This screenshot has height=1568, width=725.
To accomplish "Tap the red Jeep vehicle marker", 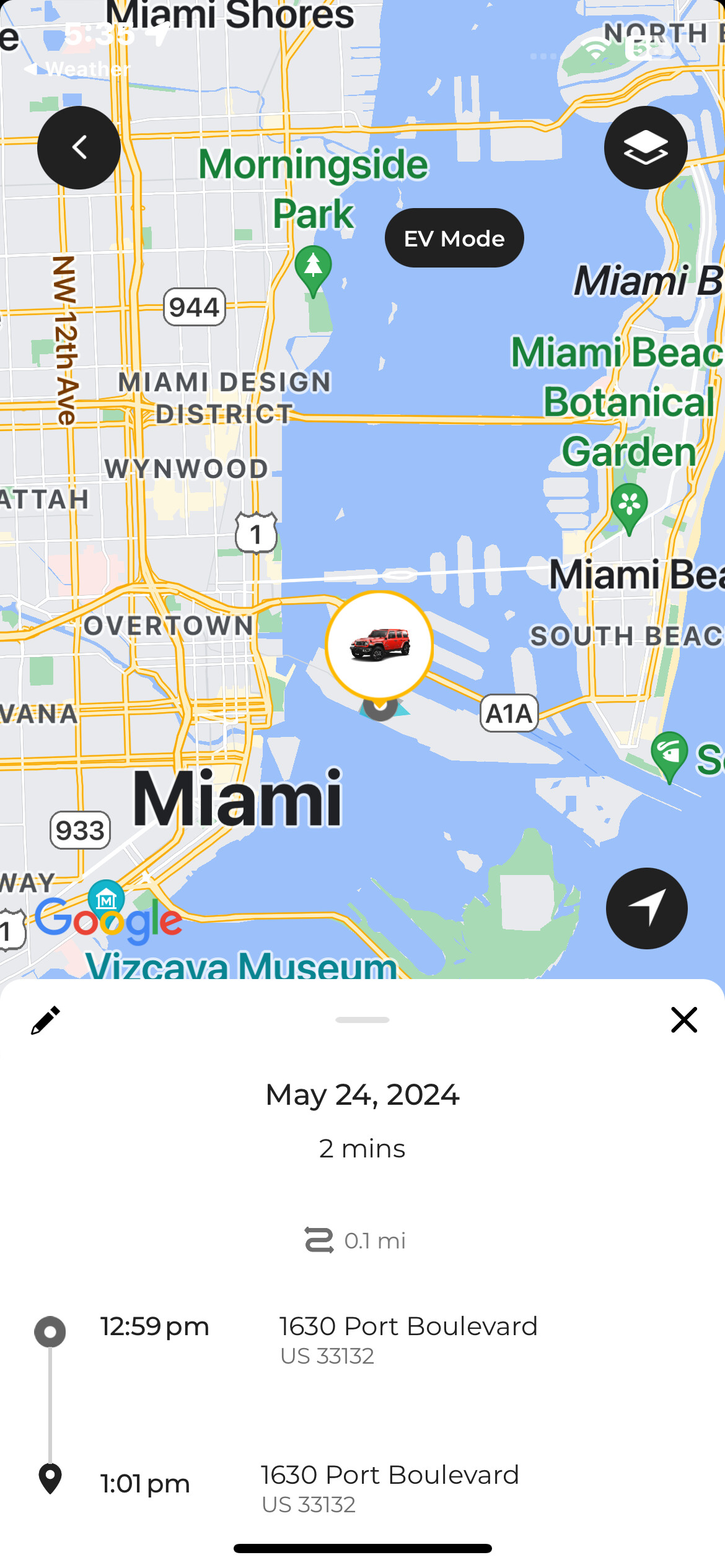I will 379,645.
